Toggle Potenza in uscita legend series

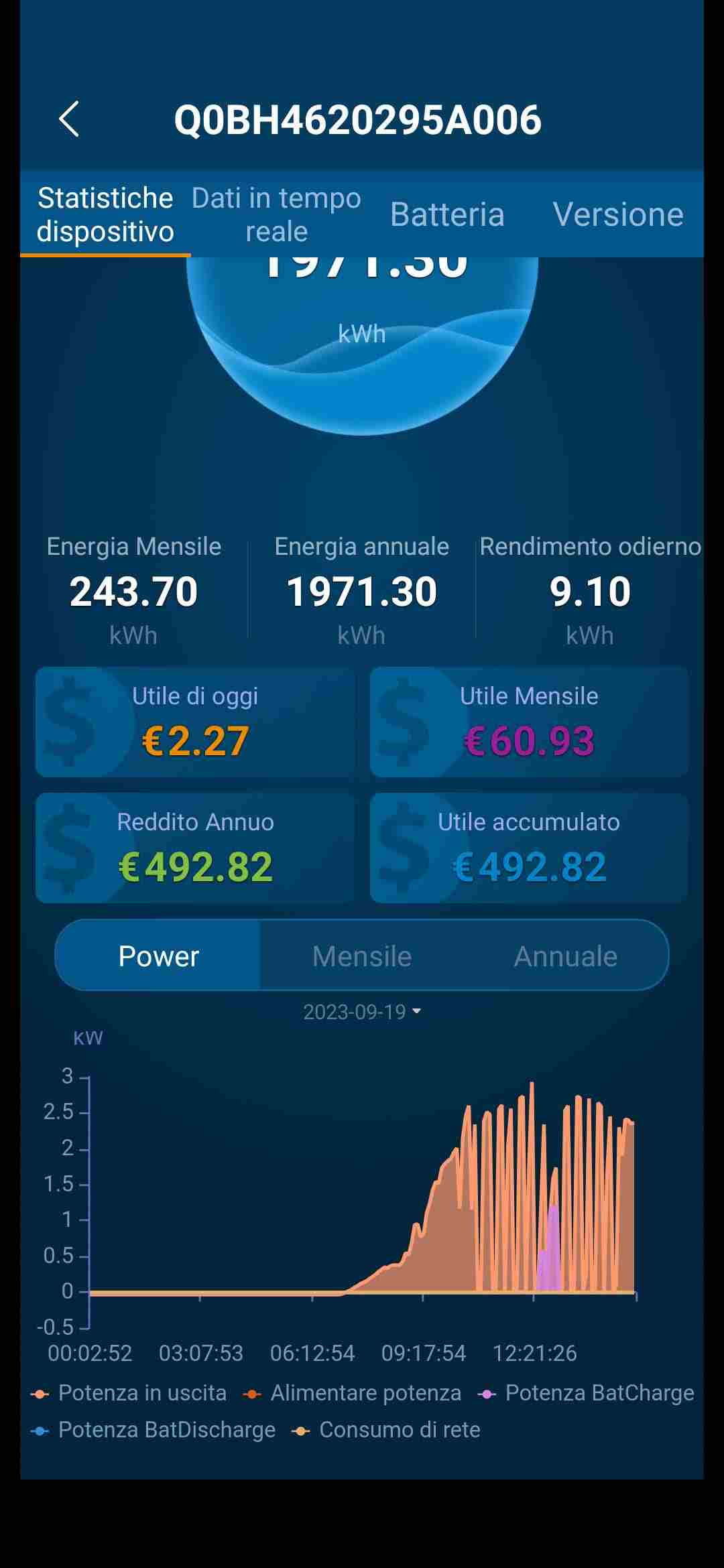[x=129, y=1393]
